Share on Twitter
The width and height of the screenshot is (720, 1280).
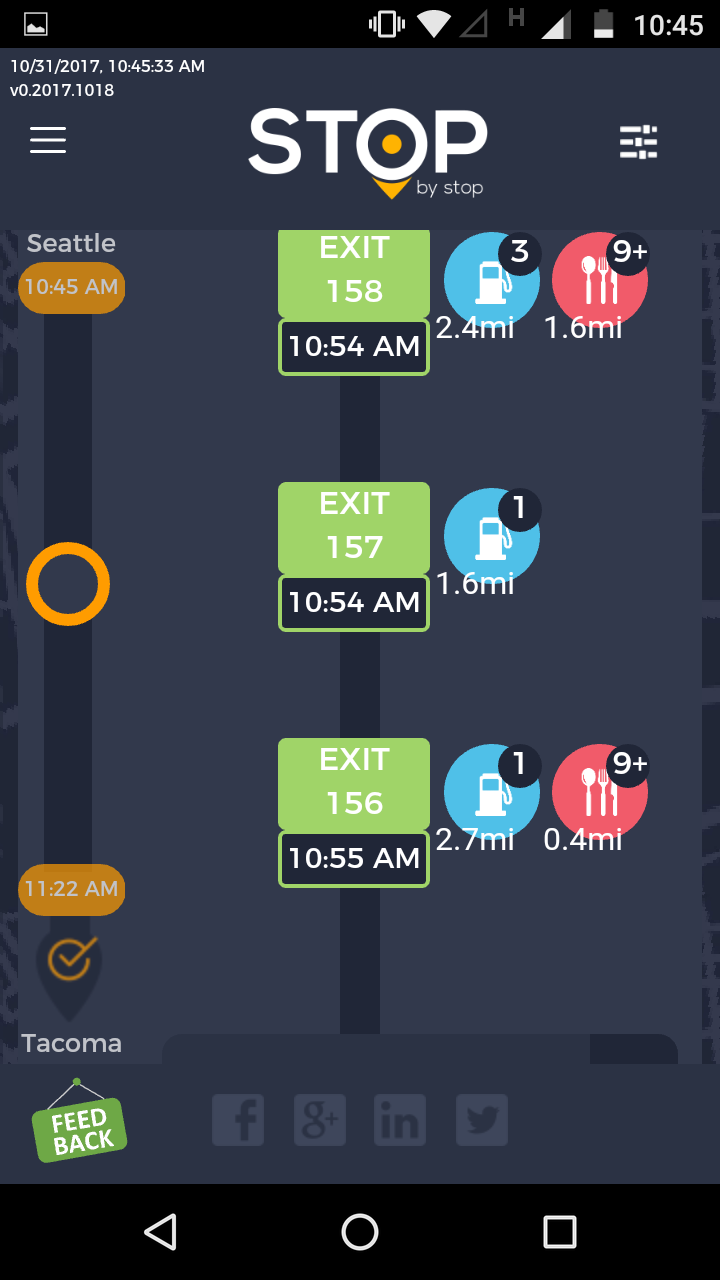(482, 1120)
